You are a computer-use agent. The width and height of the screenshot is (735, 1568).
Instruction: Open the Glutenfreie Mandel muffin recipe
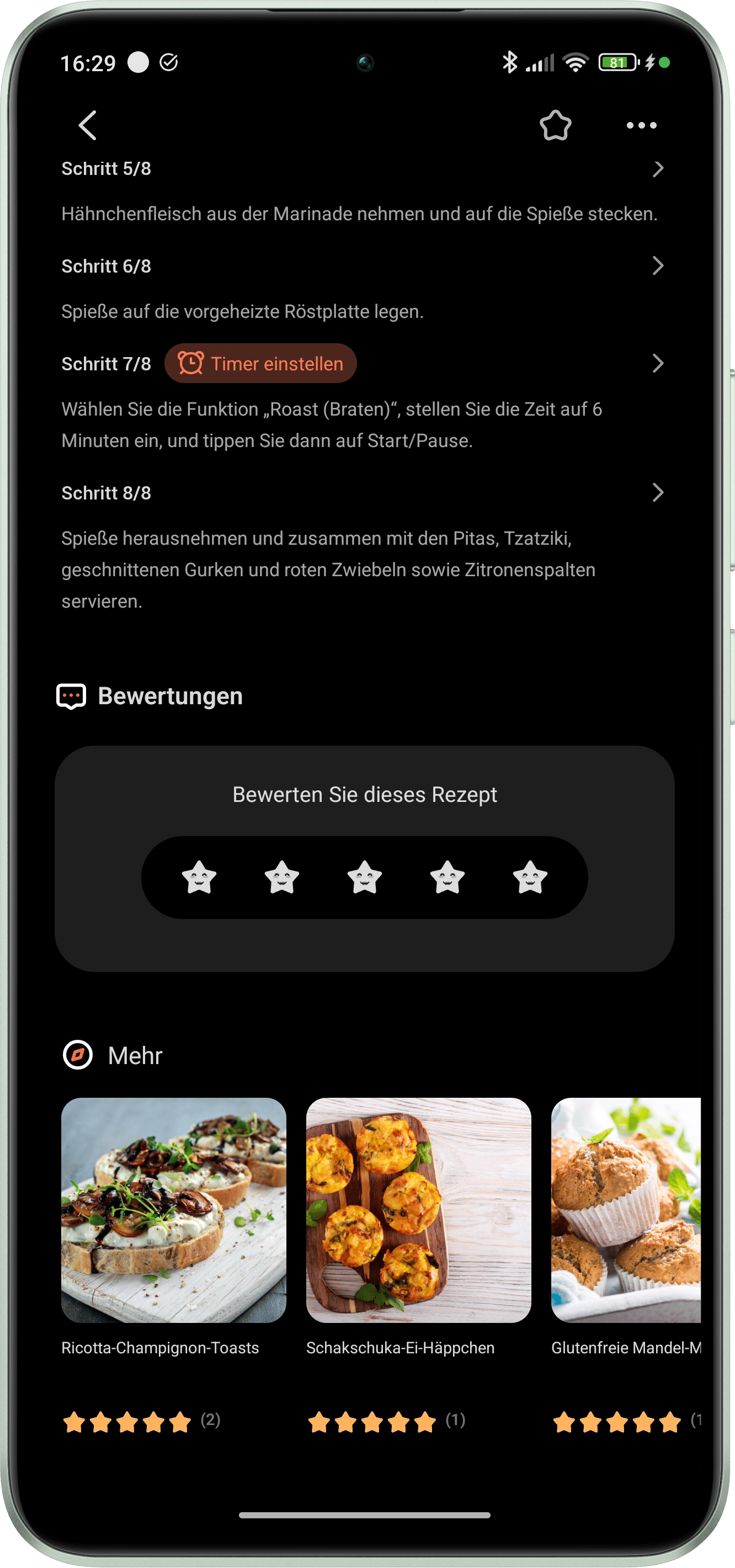pos(626,1210)
